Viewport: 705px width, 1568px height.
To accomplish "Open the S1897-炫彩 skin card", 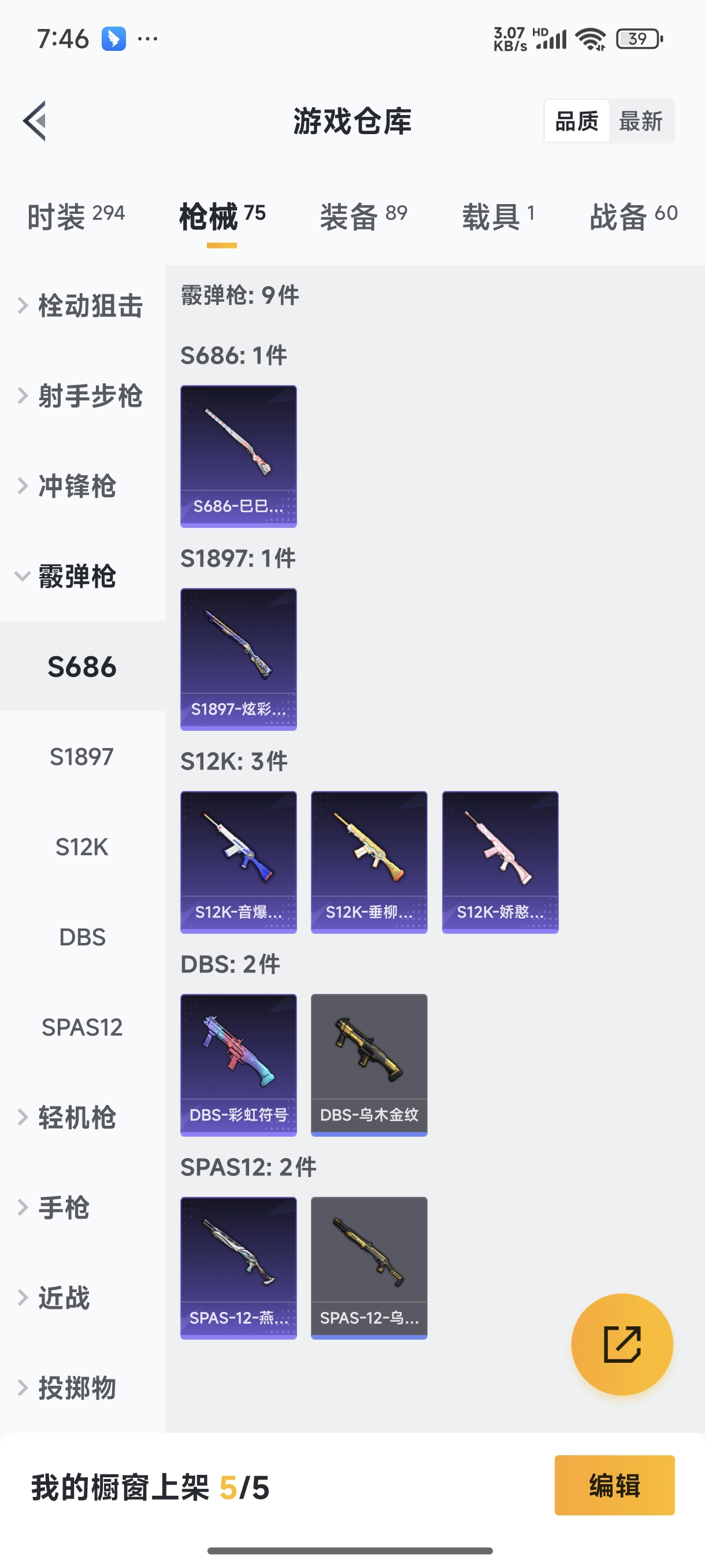I will (239, 659).
